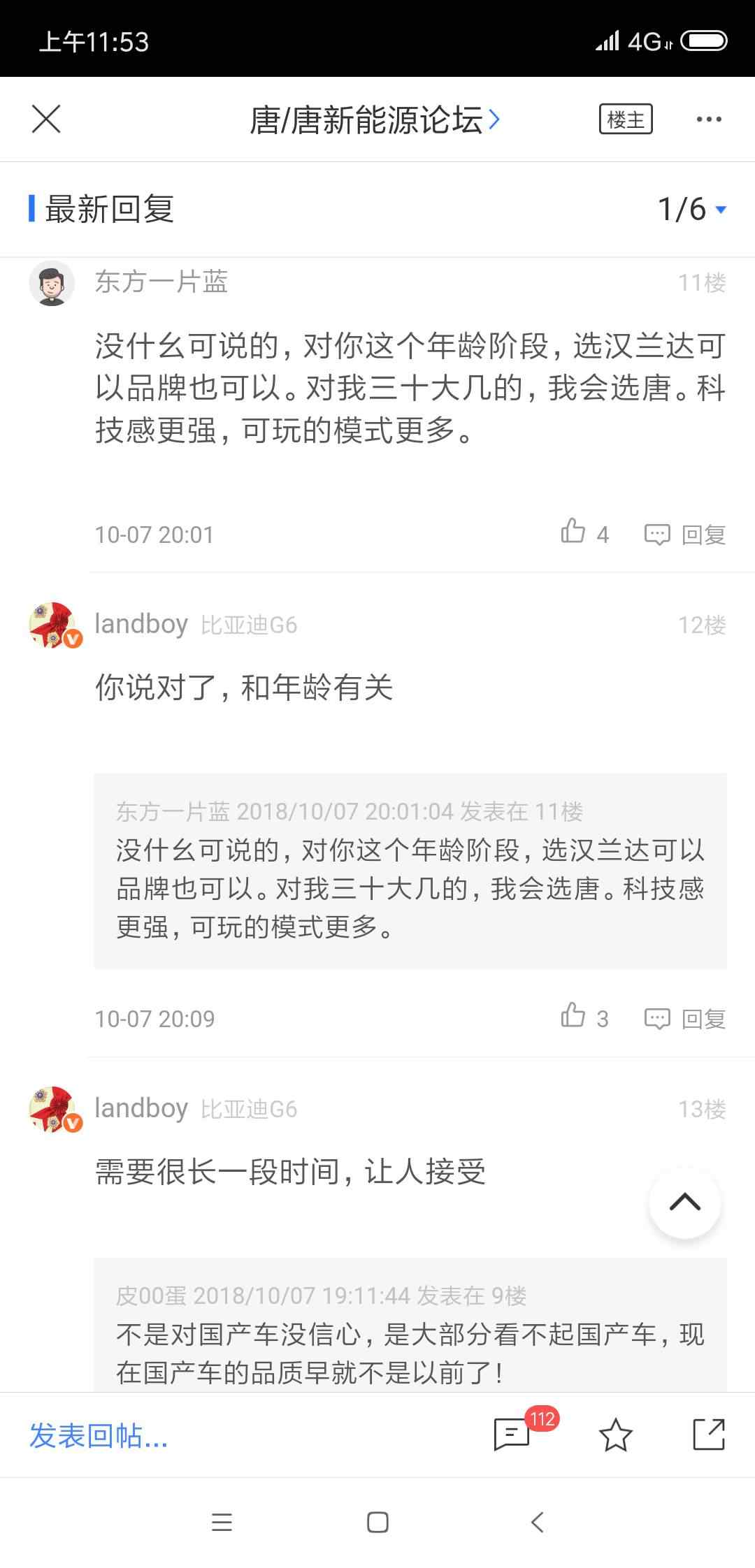Open the comments icon showing 112
This screenshot has height=1568, width=755.
click(512, 1434)
